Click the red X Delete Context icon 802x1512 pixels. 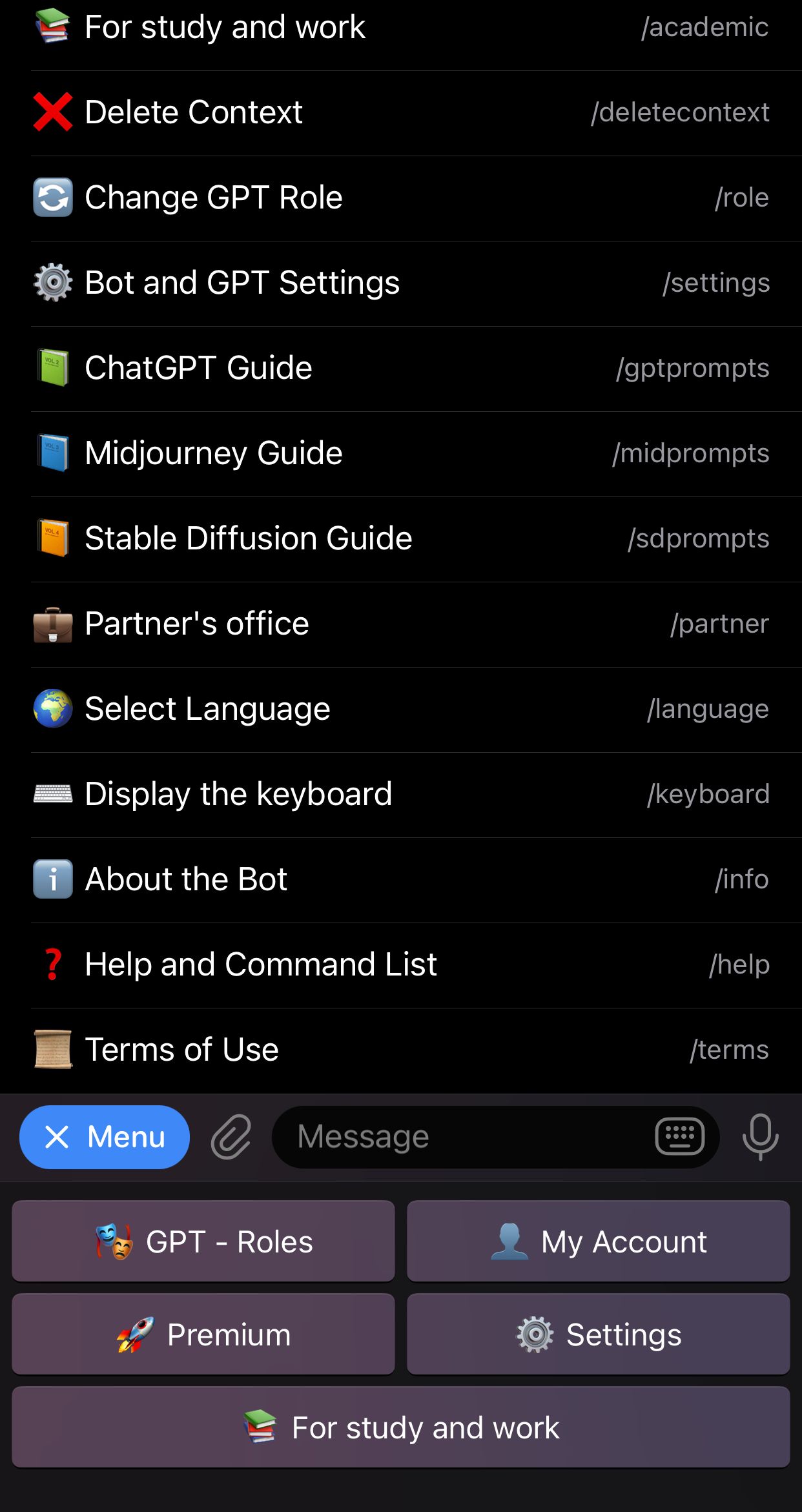pyautogui.click(x=53, y=112)
